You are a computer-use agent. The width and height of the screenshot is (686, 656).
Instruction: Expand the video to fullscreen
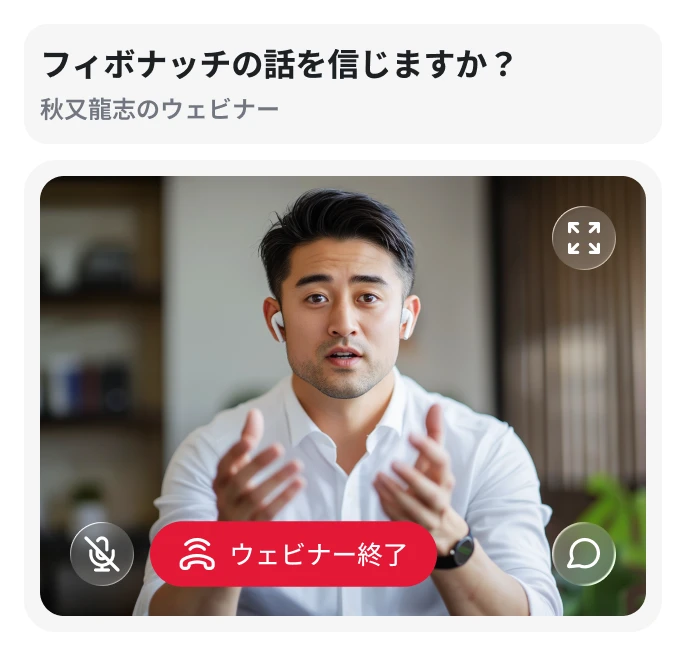(x=584, y=238)
